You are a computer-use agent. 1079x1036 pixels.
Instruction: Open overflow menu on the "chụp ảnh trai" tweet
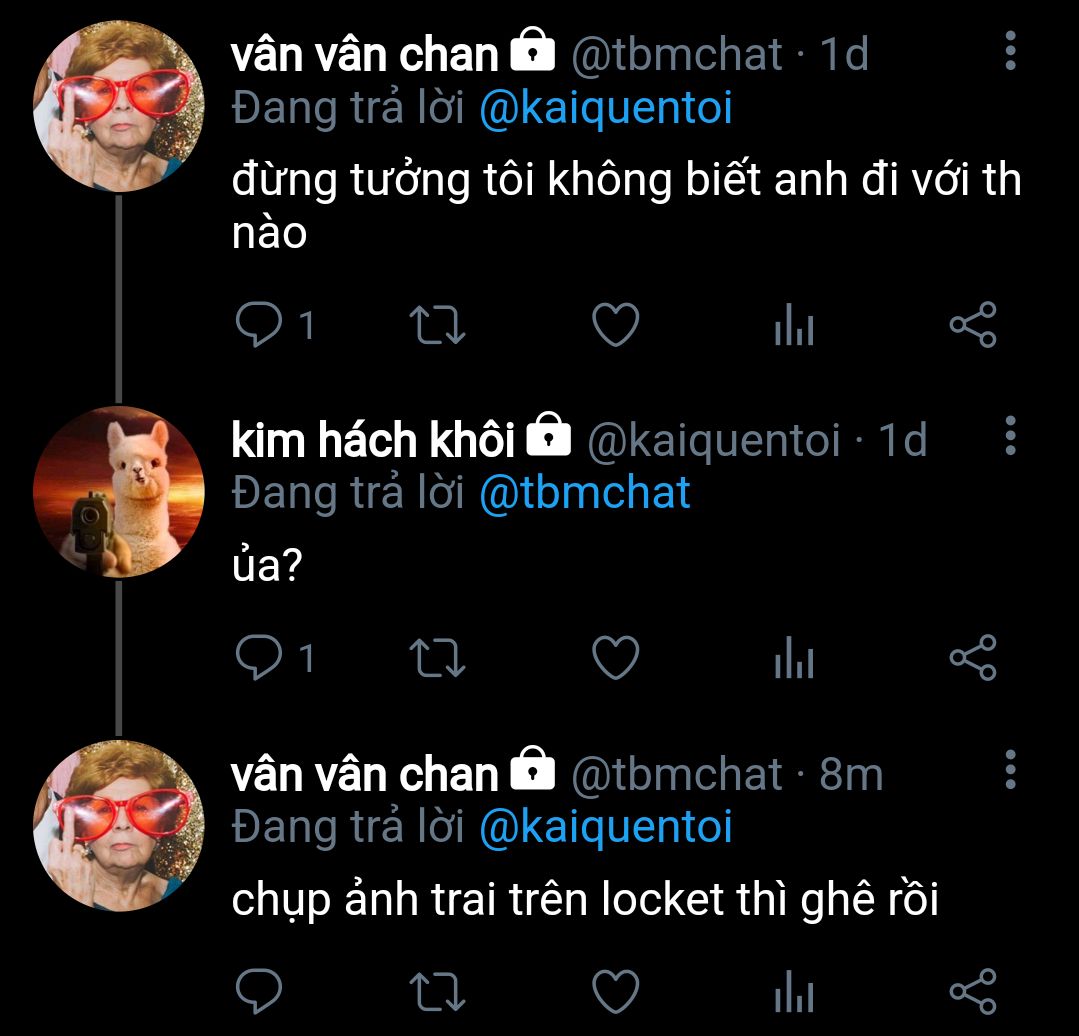[1009, 769]
